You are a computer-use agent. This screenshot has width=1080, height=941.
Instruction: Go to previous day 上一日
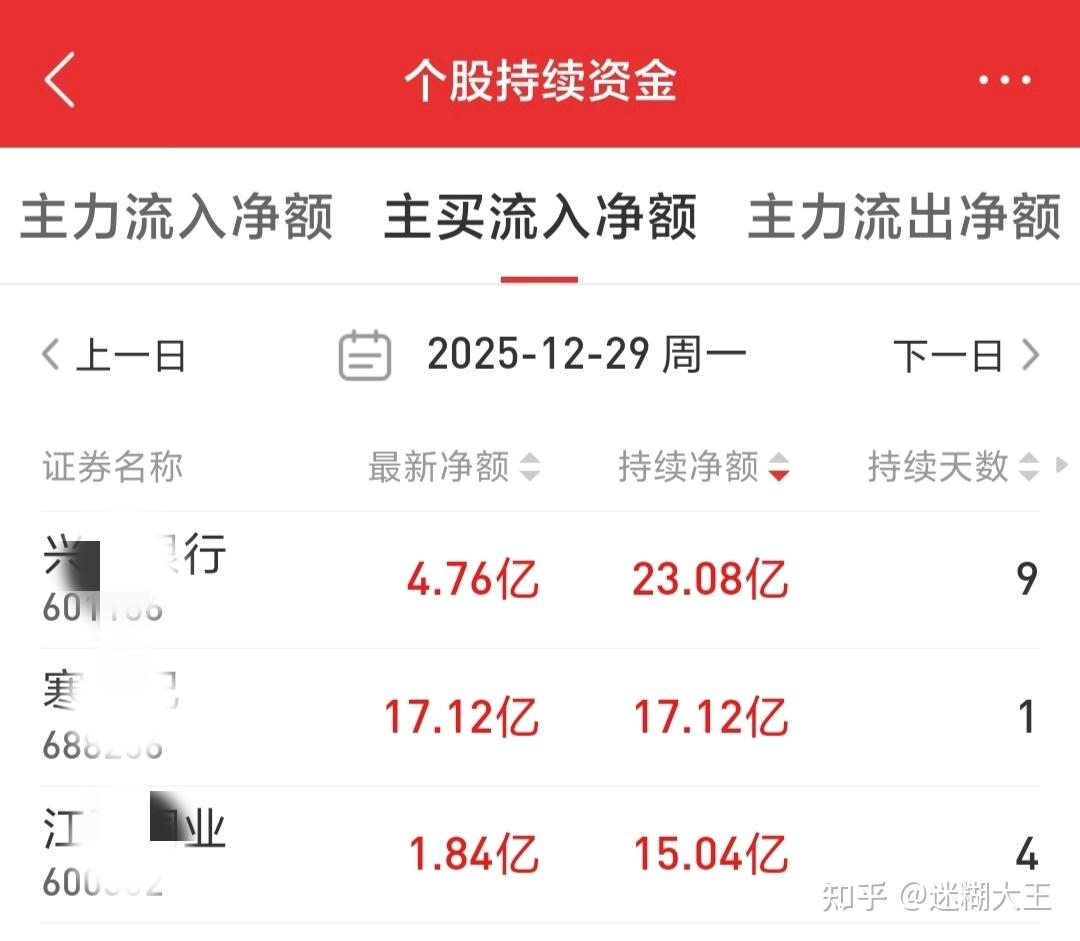click(x=114, y=355)
